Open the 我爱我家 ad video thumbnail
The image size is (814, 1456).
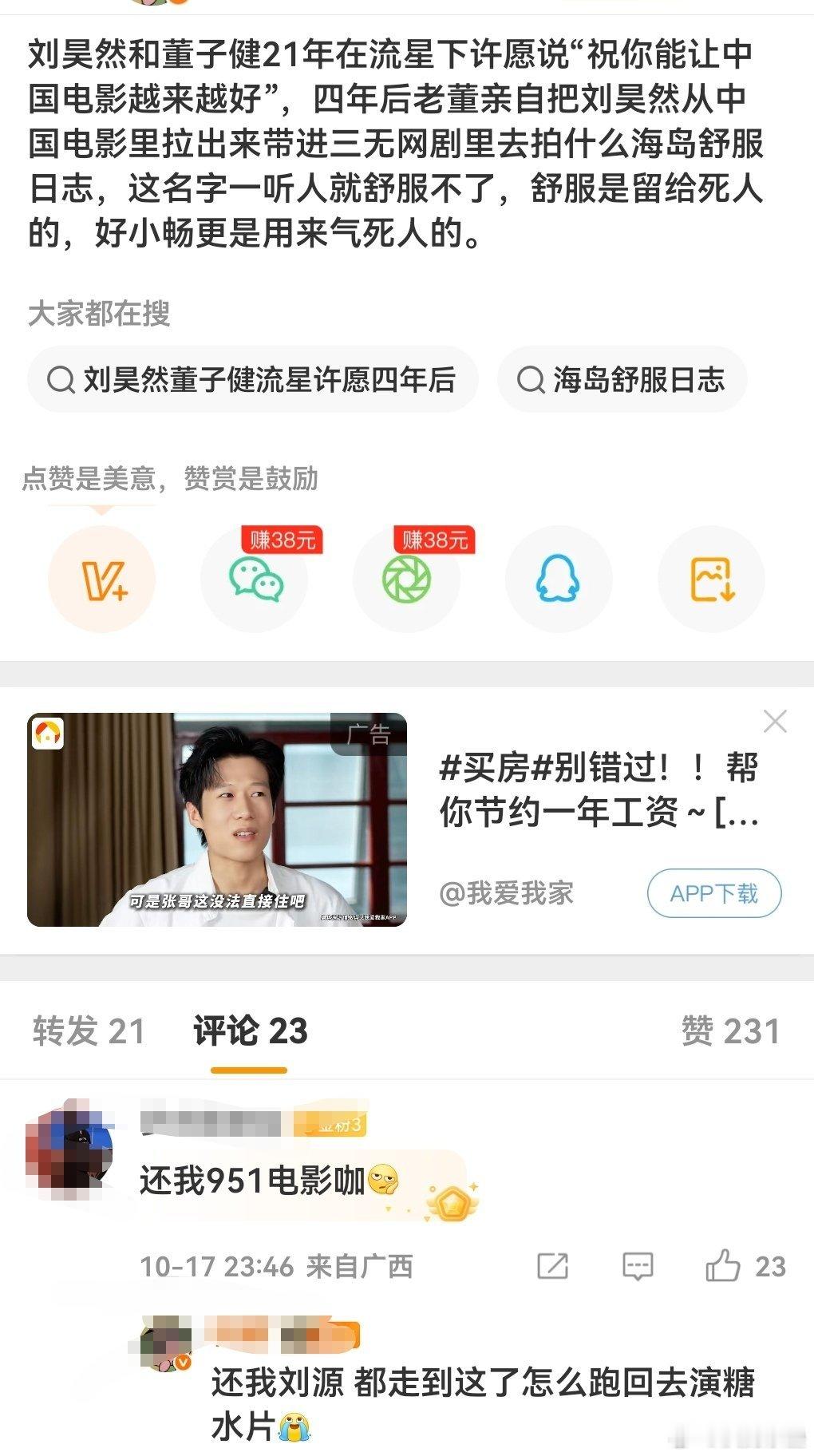click(217, 820)
